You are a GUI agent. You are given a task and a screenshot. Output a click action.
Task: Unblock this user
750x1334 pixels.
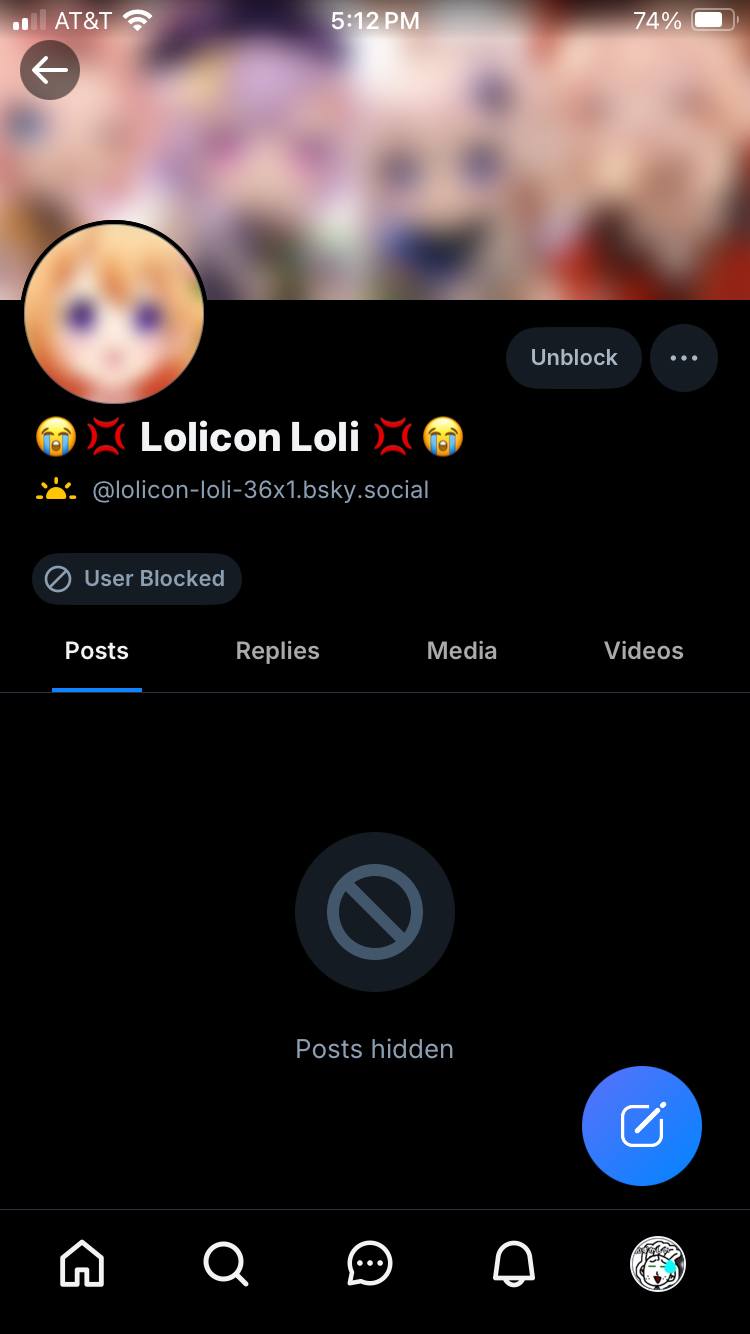573,358
